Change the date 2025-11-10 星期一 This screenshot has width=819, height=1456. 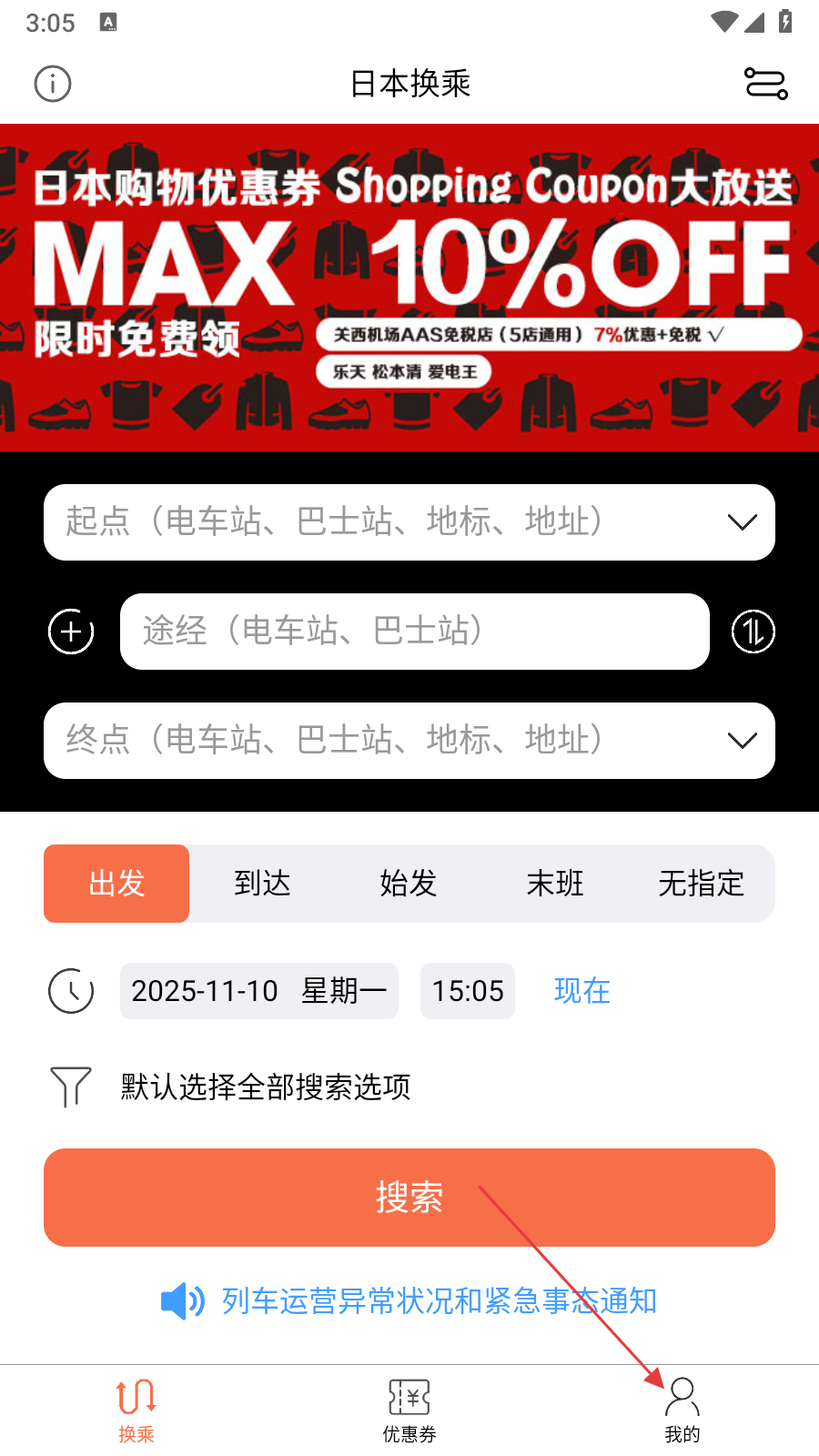(x=259, y=991)
